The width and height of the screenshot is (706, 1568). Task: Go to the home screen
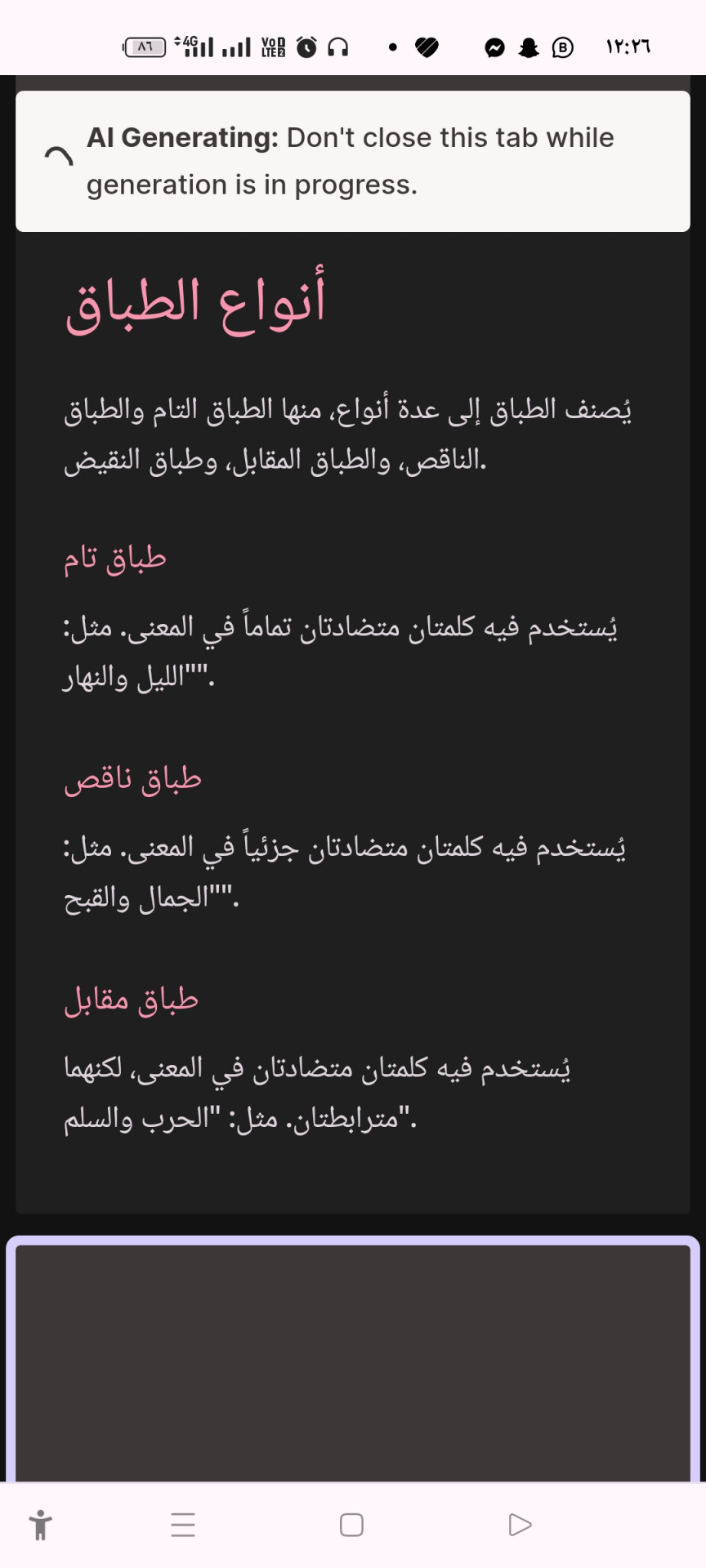click(x=351, y=1525)
